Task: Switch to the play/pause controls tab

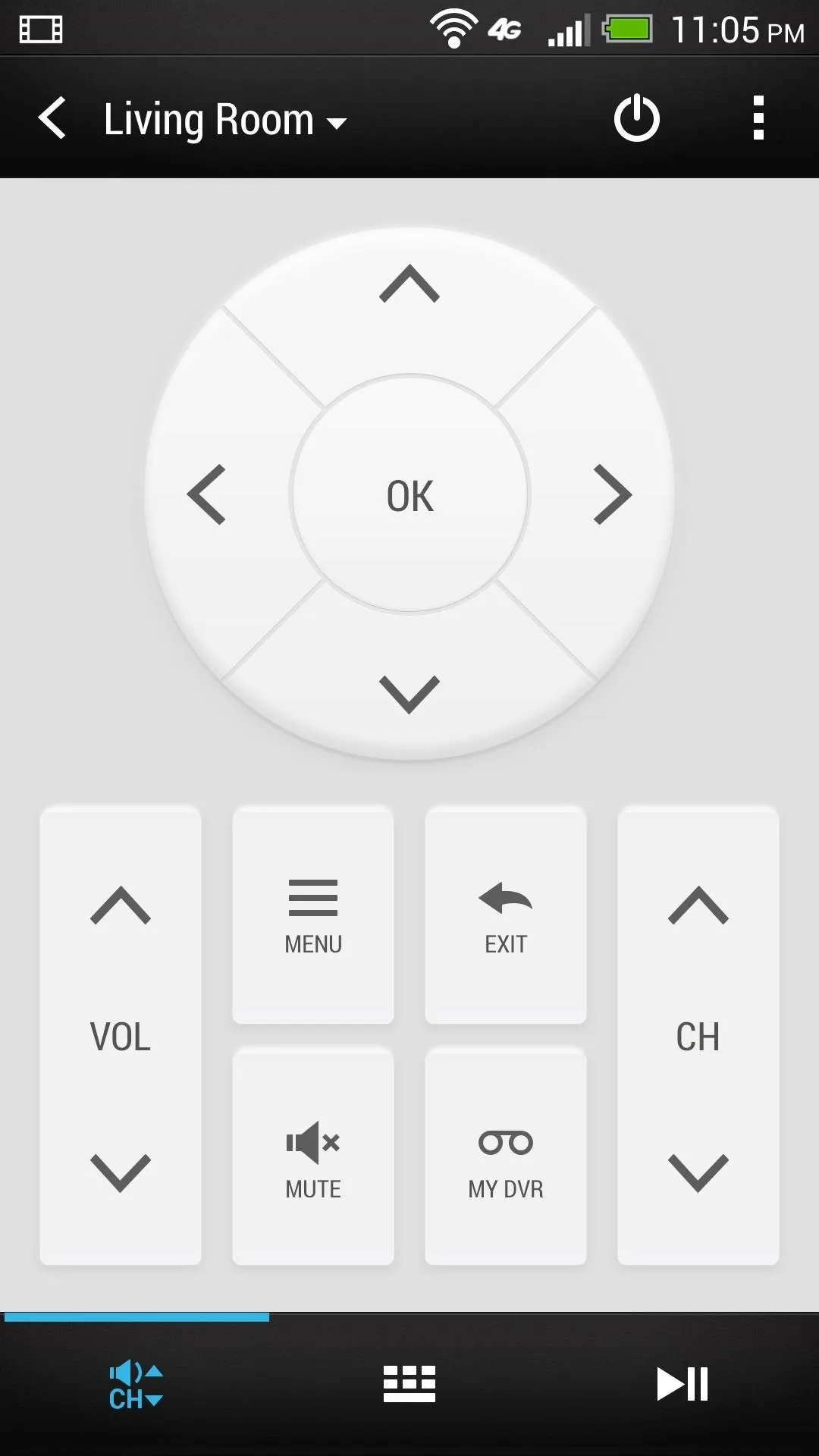Action: click(x=682, y=1384)
